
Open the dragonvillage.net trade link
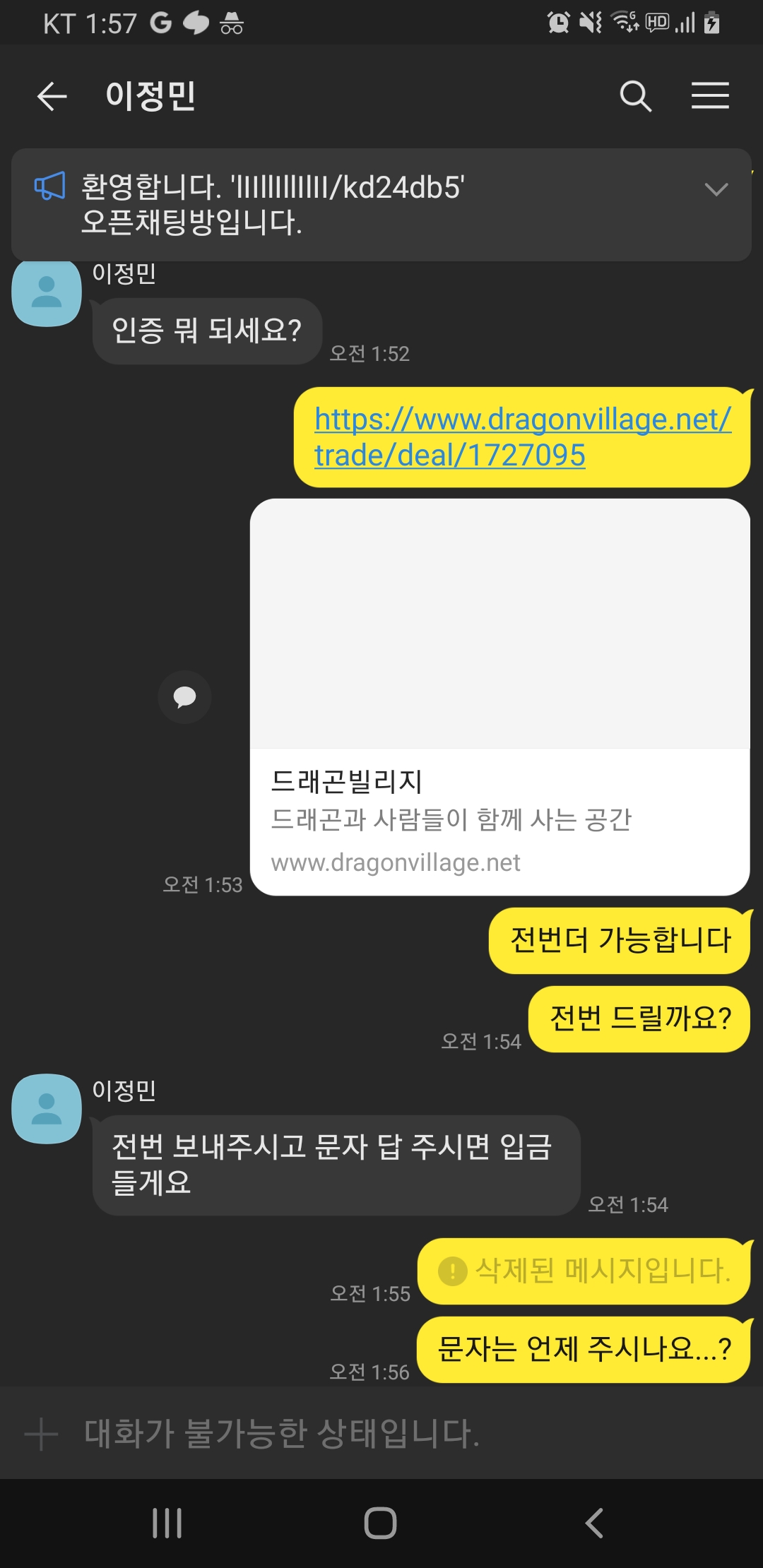click(x=521, y=437)
